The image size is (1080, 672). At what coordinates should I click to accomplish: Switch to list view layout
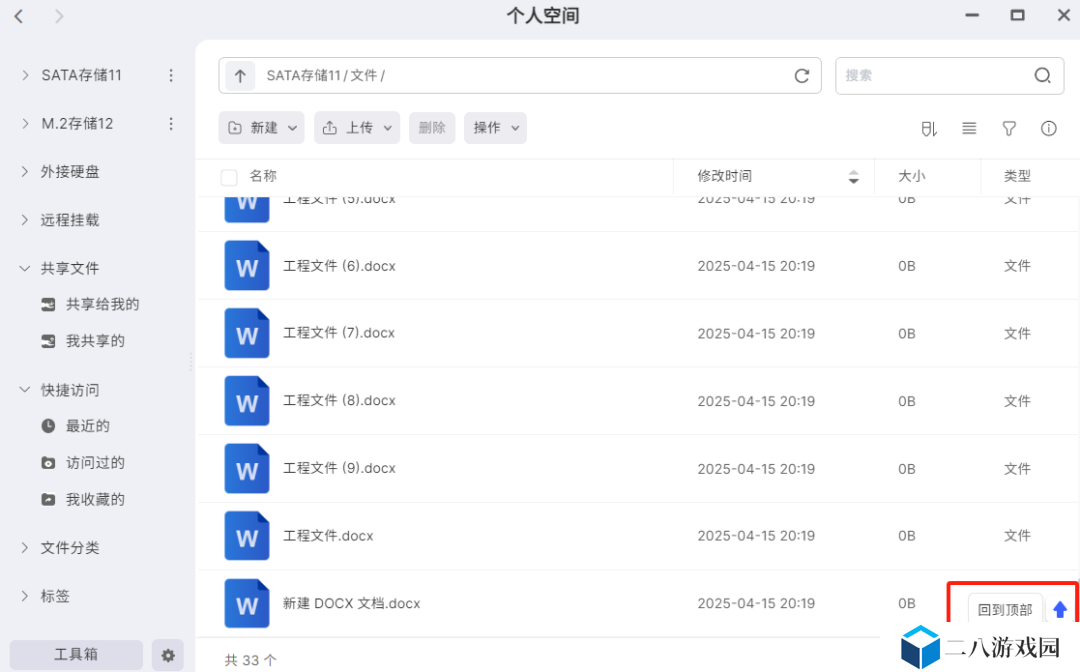969,128
